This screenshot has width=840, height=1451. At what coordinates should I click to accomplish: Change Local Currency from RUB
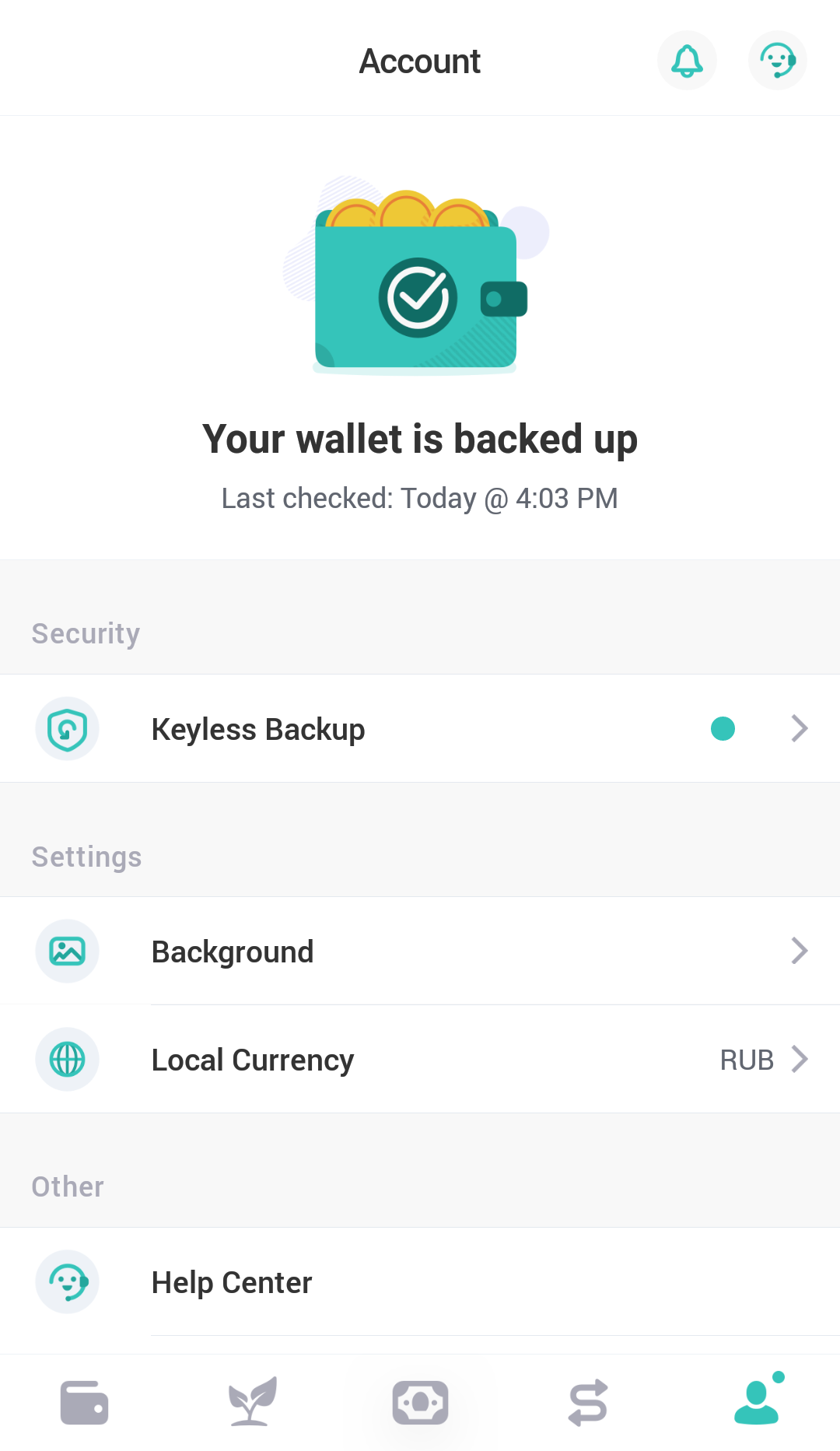click(420, 1059)
